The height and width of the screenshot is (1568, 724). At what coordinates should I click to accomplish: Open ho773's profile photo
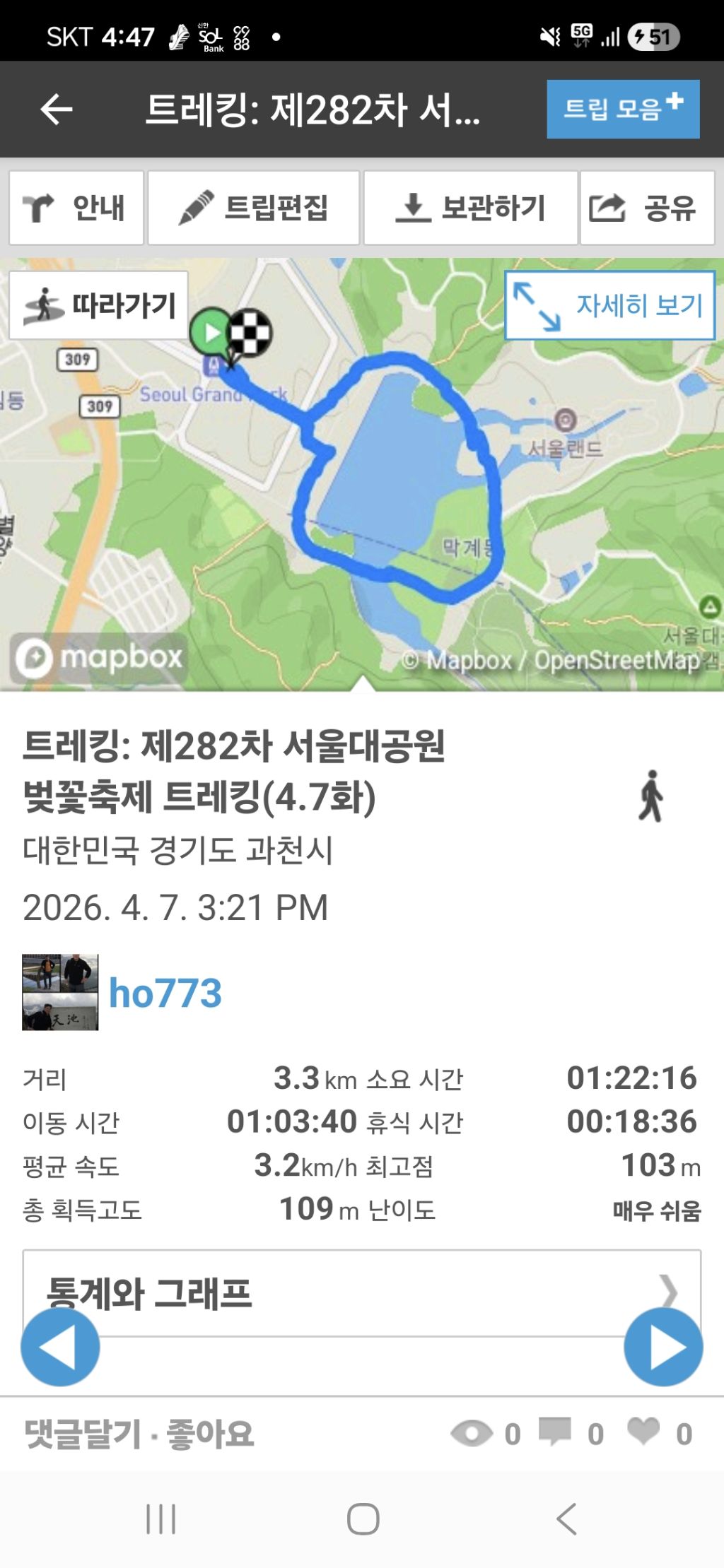[60, 992]
